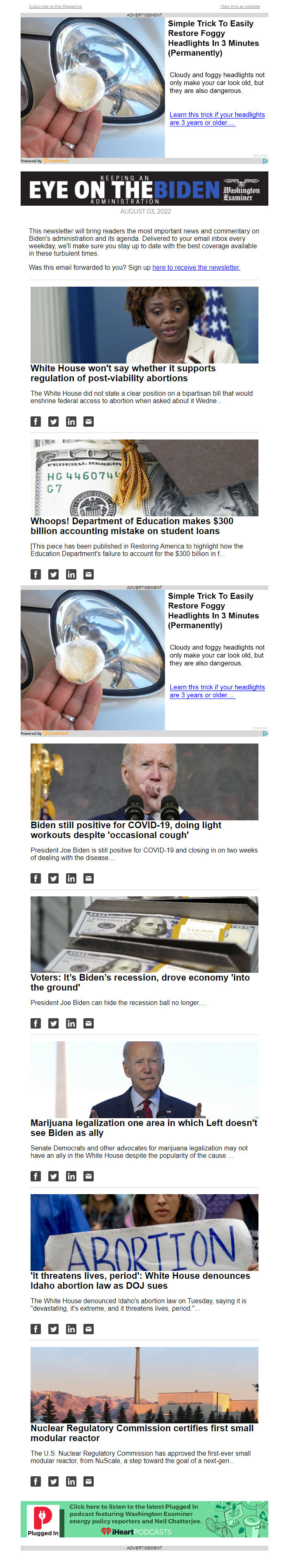Open View this as website link
289x1568 pixels.
pyautogui.click(x=240, y=7)
